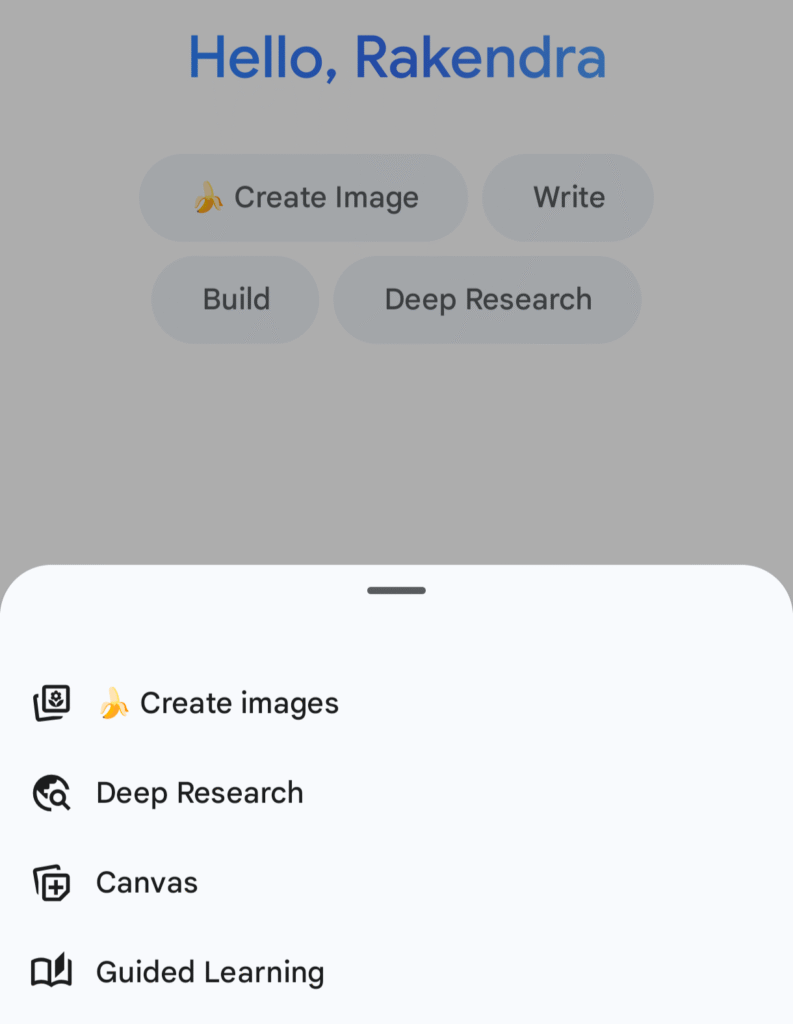793x1024 pixels.
Task: Tap the Deep Research suggestion chip
Action: point(487,299)
